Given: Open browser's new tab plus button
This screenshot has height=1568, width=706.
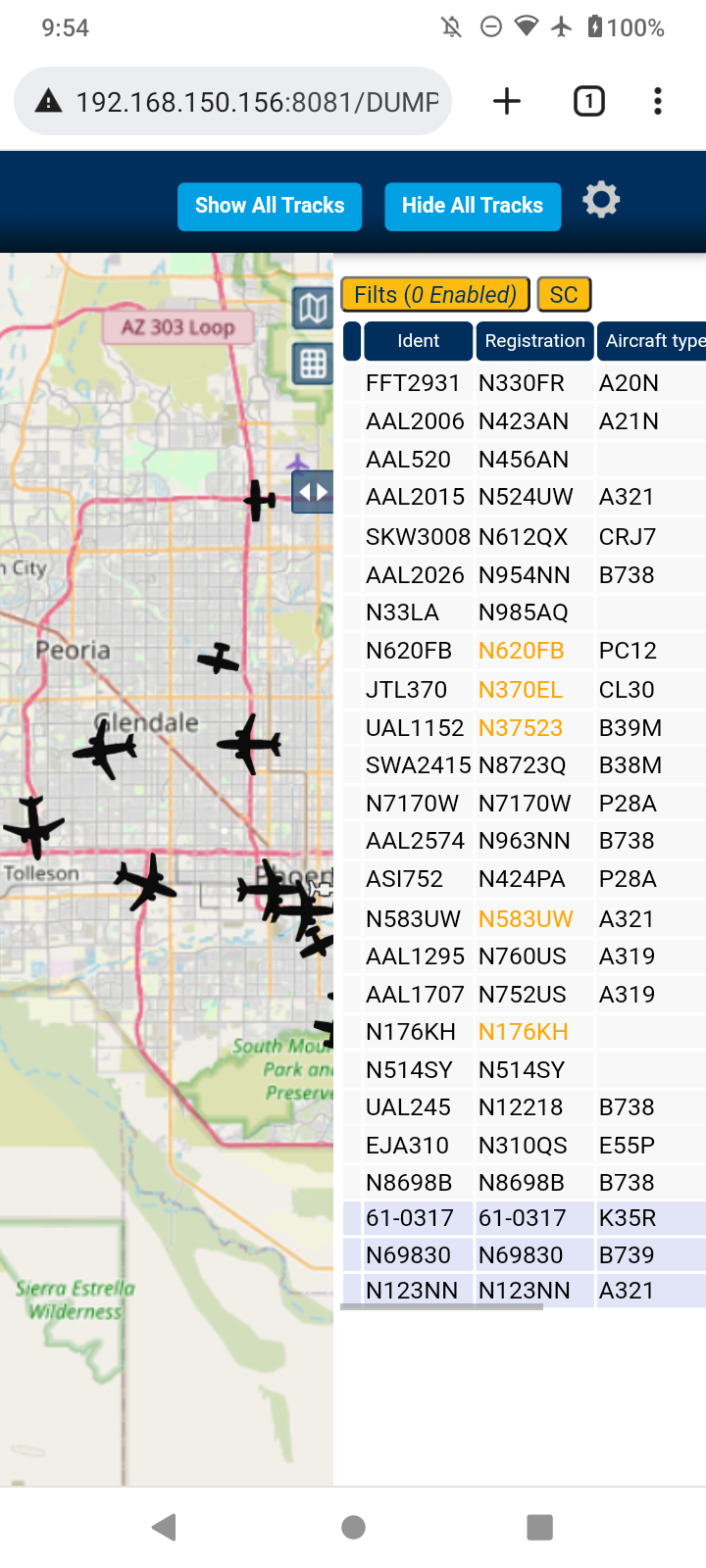Looking at the screenshot, I should coord(507,101).
